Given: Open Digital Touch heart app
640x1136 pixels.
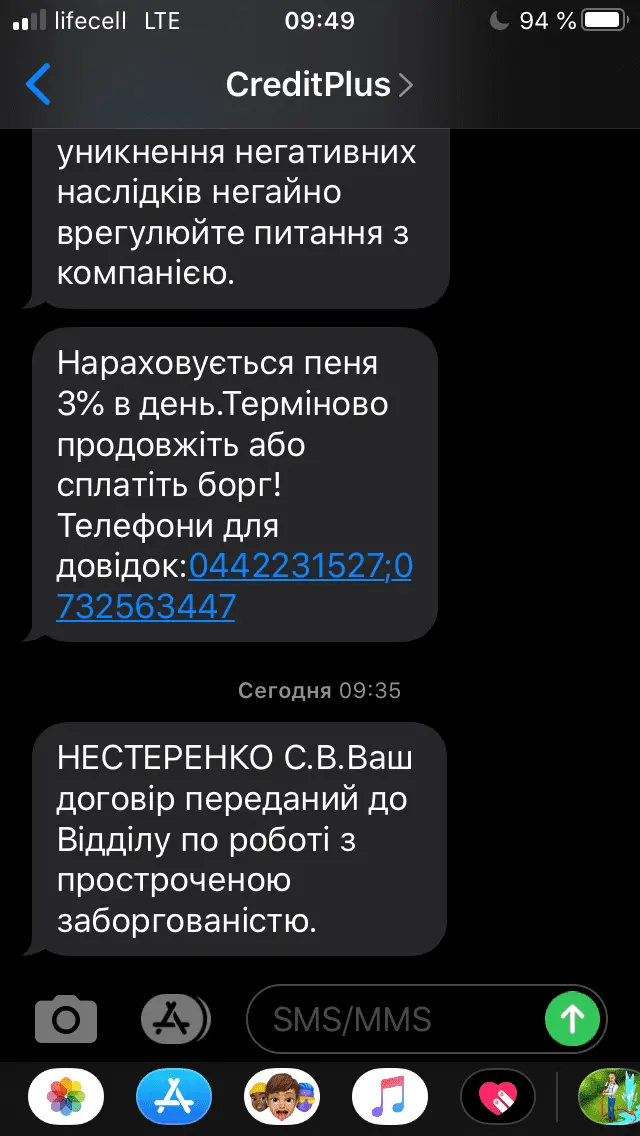Looking at the screenshot, I should coord(497,1097).
